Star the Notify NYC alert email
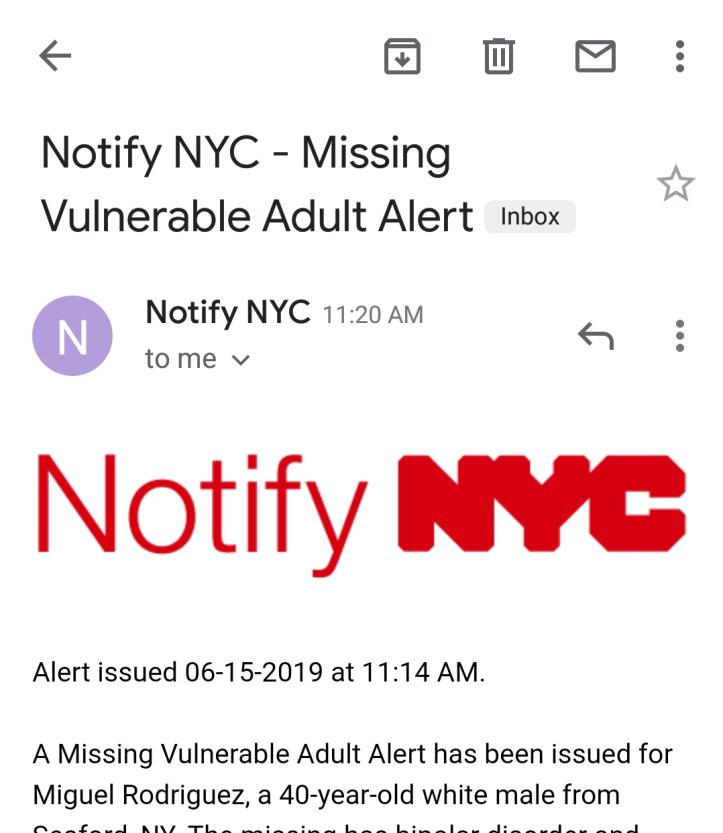The height and width of the screenshot is (833, 723). [x=675, y=184]
